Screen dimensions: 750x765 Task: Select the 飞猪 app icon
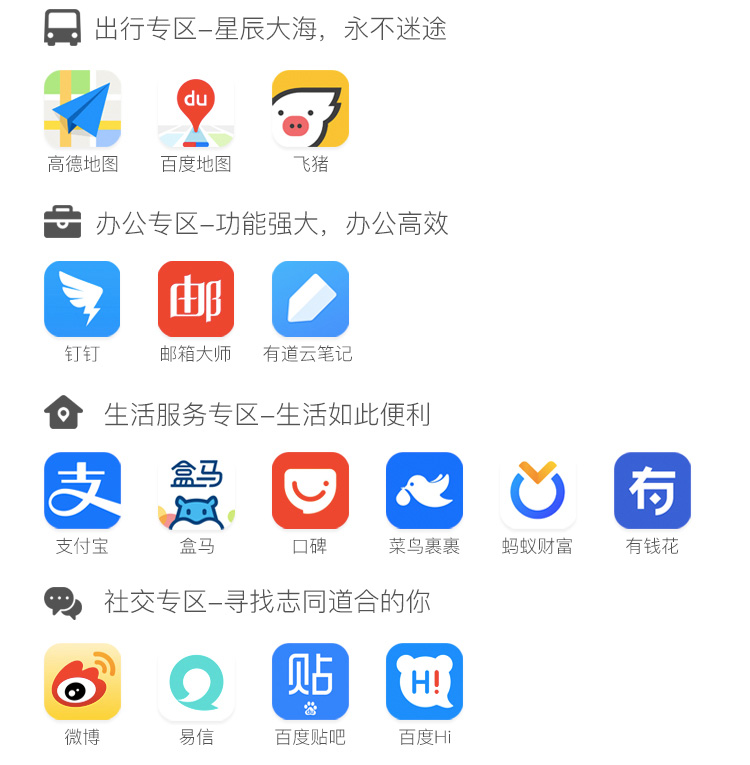(x=310, y=109)
